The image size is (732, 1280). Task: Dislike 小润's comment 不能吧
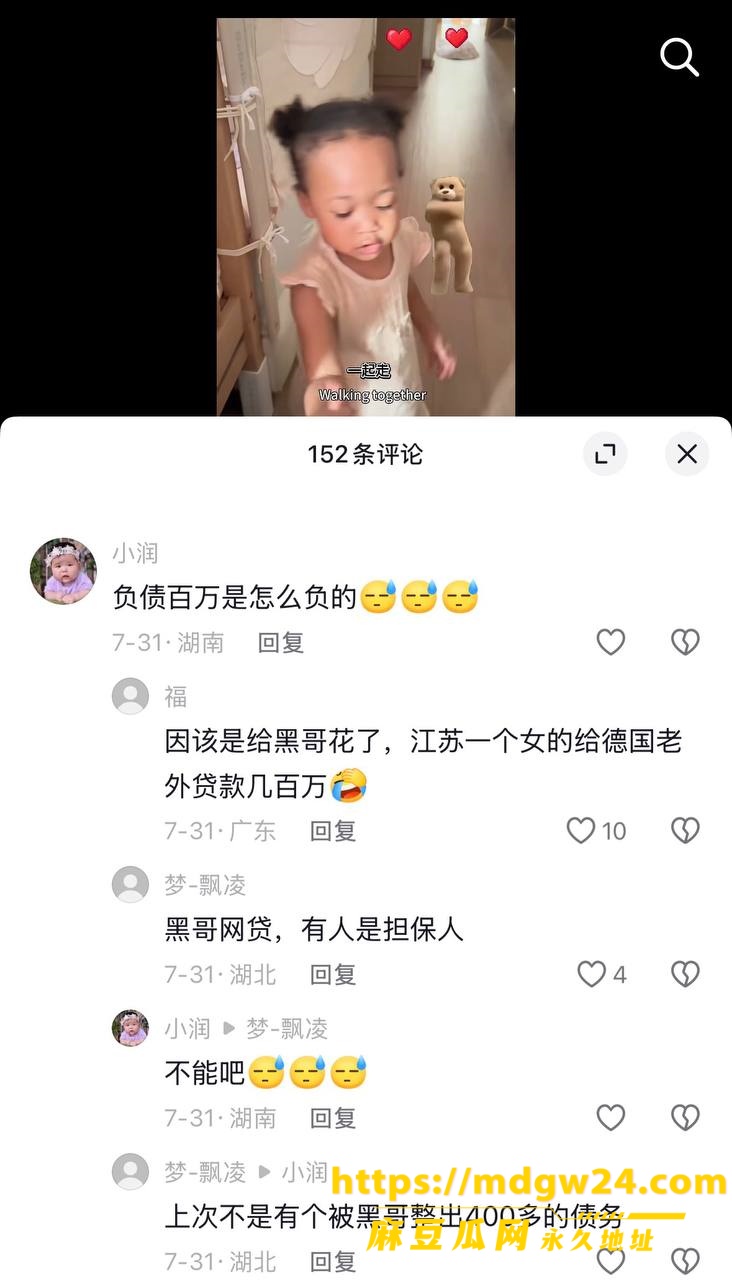[x=685, y=1118]
